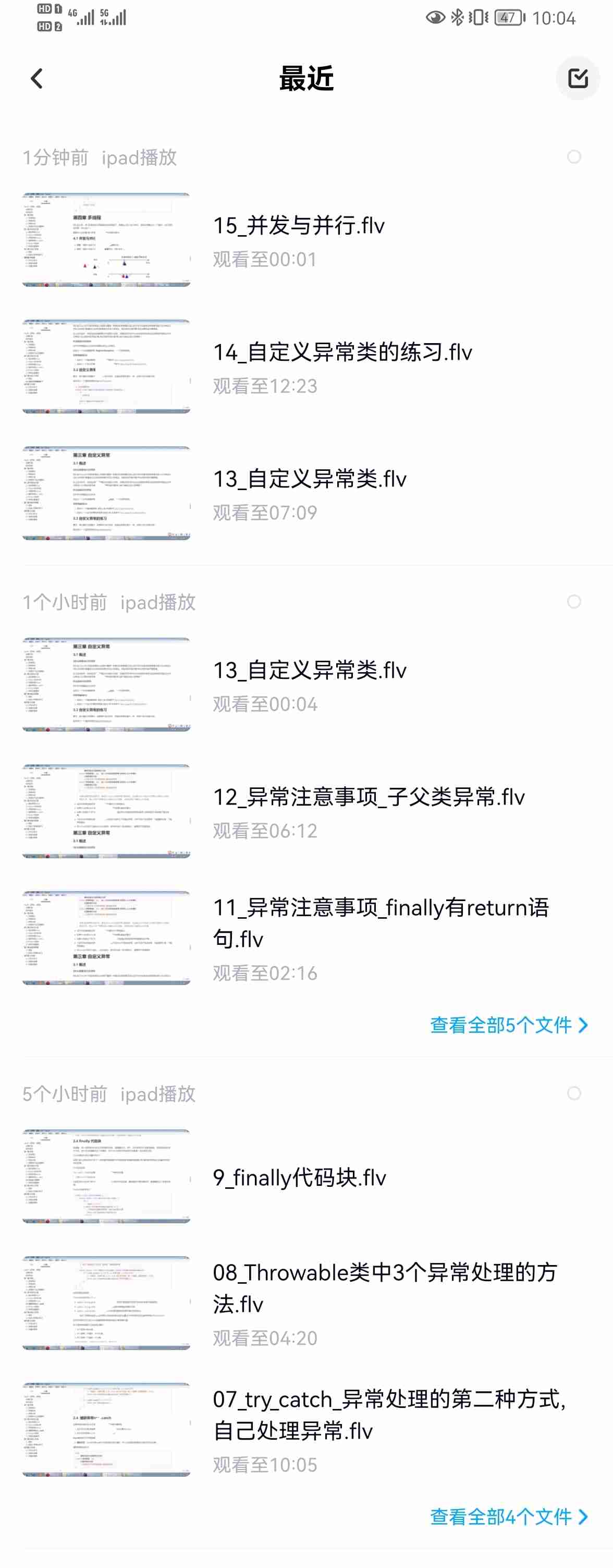Select the 5个小时前 group circle
This screenshot has width=613, height=1568.
pos(573,1093)
